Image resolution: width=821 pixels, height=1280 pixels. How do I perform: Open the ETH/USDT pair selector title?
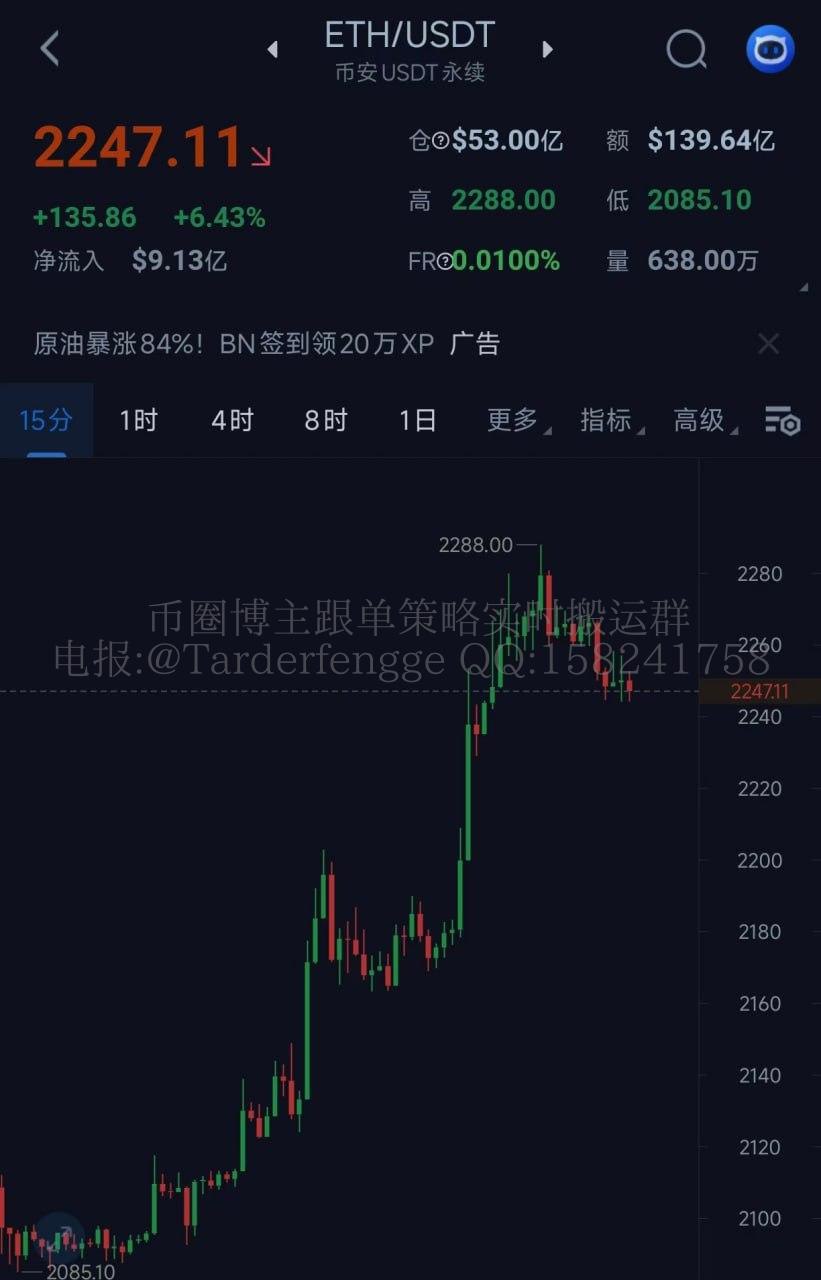coord(409,36)
